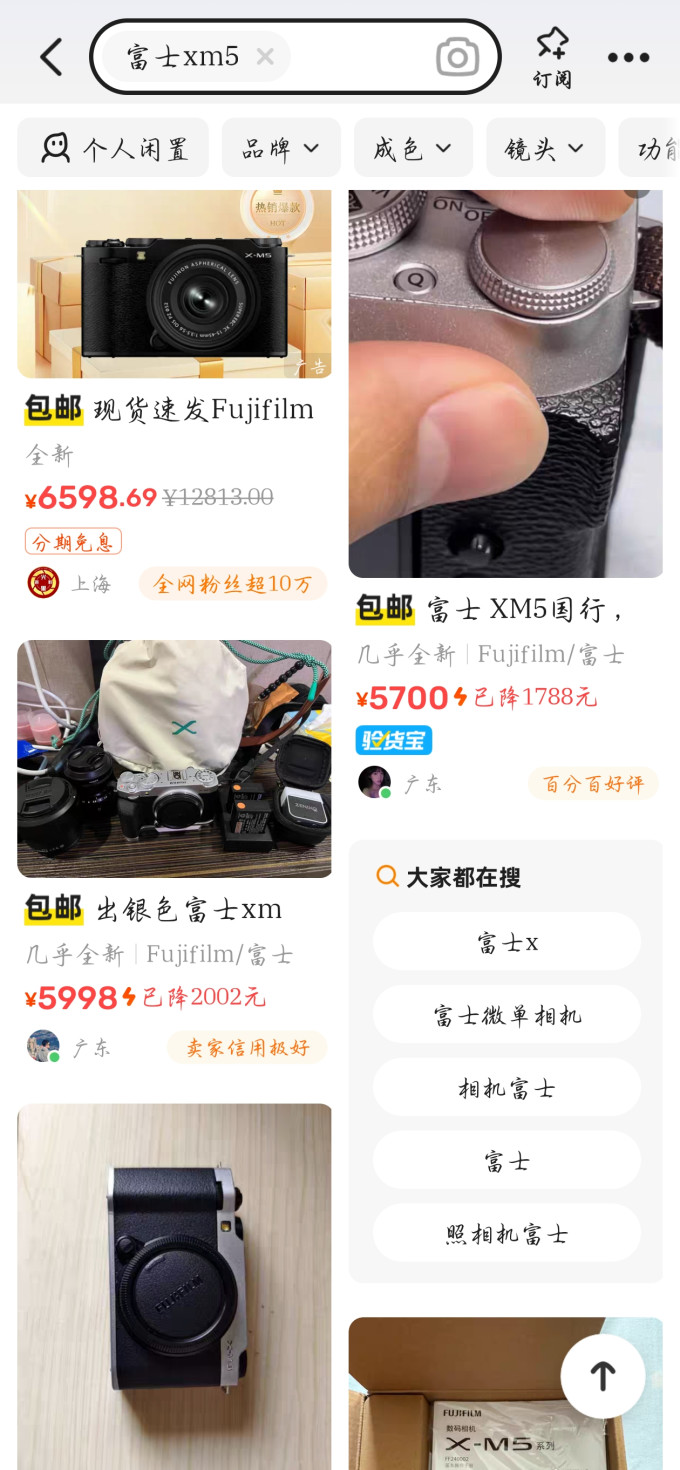Expand the 镜头 lens filter

pyautogui.click(x=545, y=149)
